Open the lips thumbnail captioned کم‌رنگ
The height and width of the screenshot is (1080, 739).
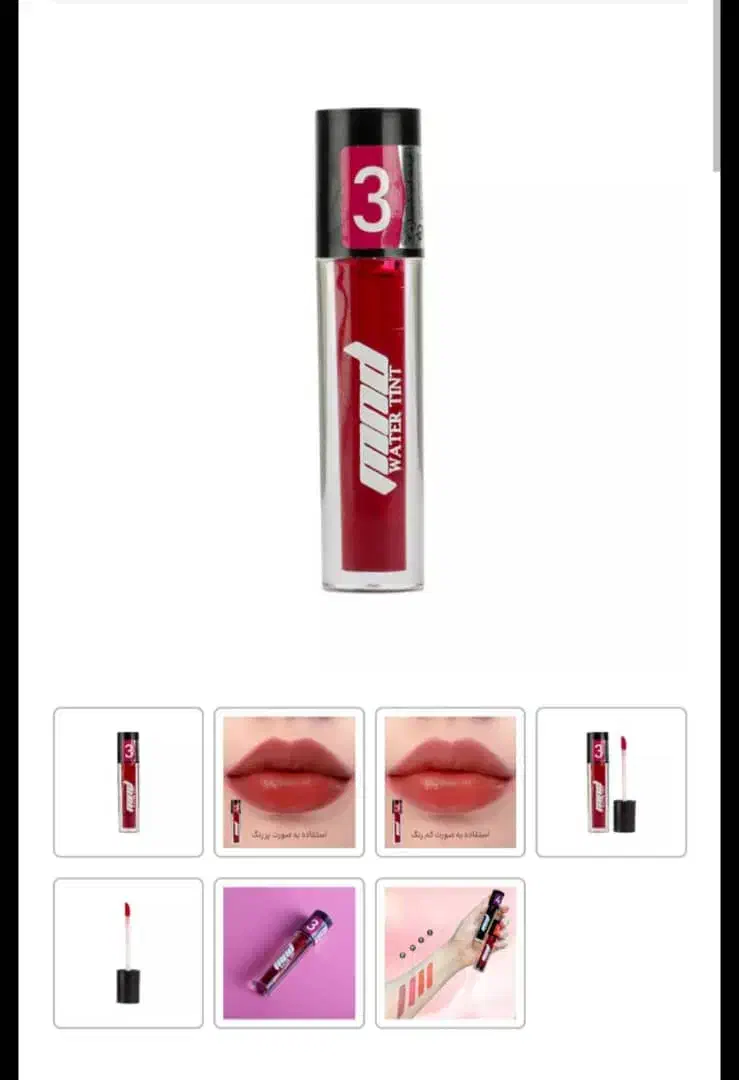point(450,782)
